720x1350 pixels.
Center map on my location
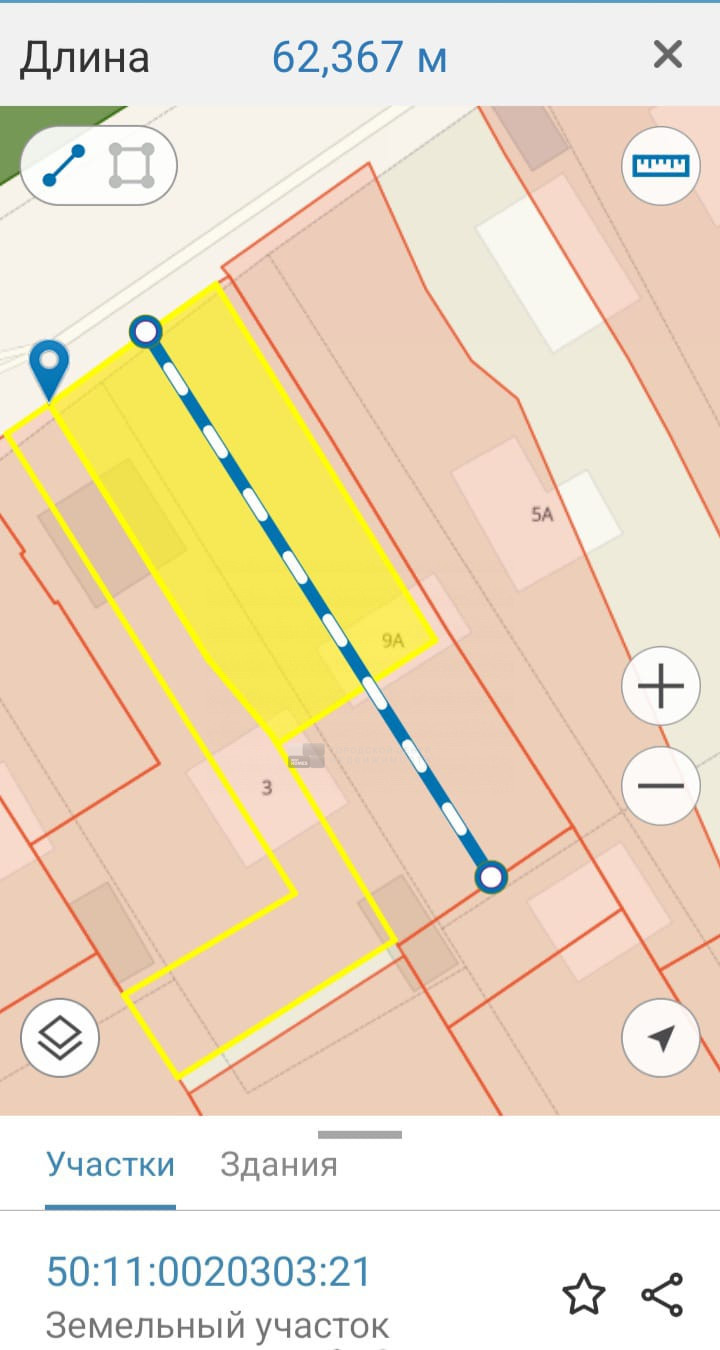click(x=661, y=1037)
